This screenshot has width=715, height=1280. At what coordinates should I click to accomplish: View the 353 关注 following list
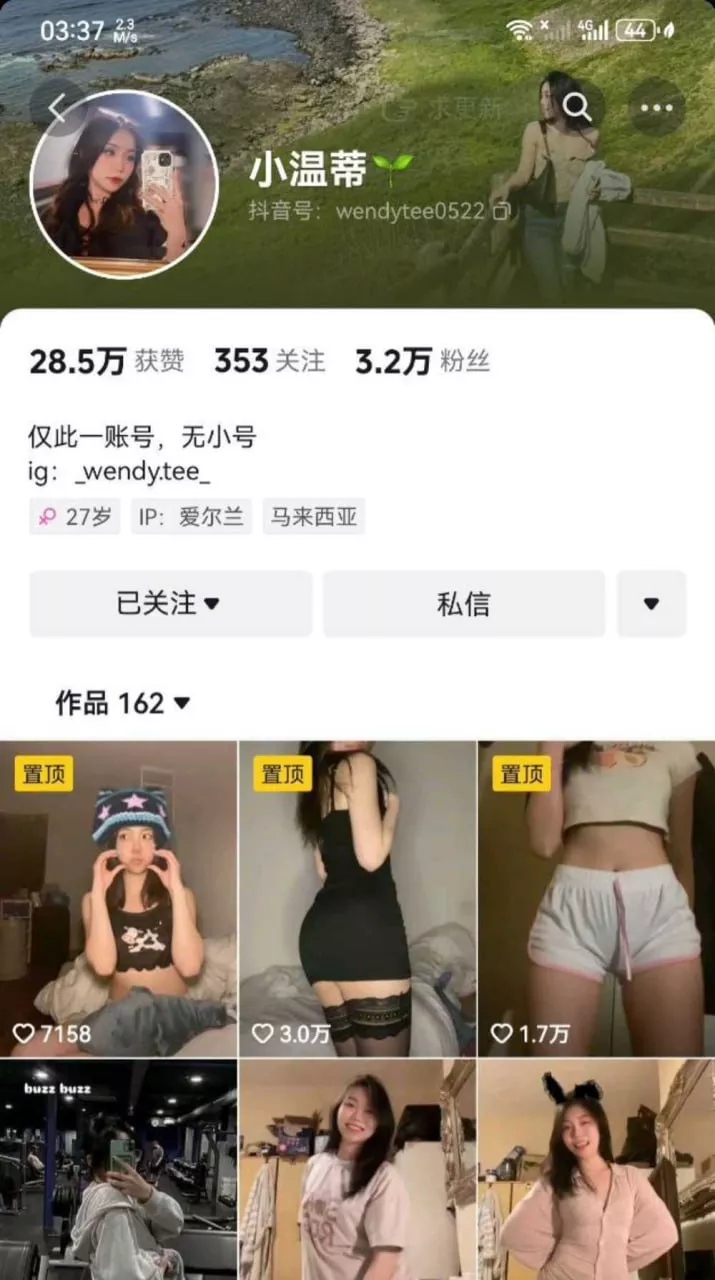coord(269,362)
